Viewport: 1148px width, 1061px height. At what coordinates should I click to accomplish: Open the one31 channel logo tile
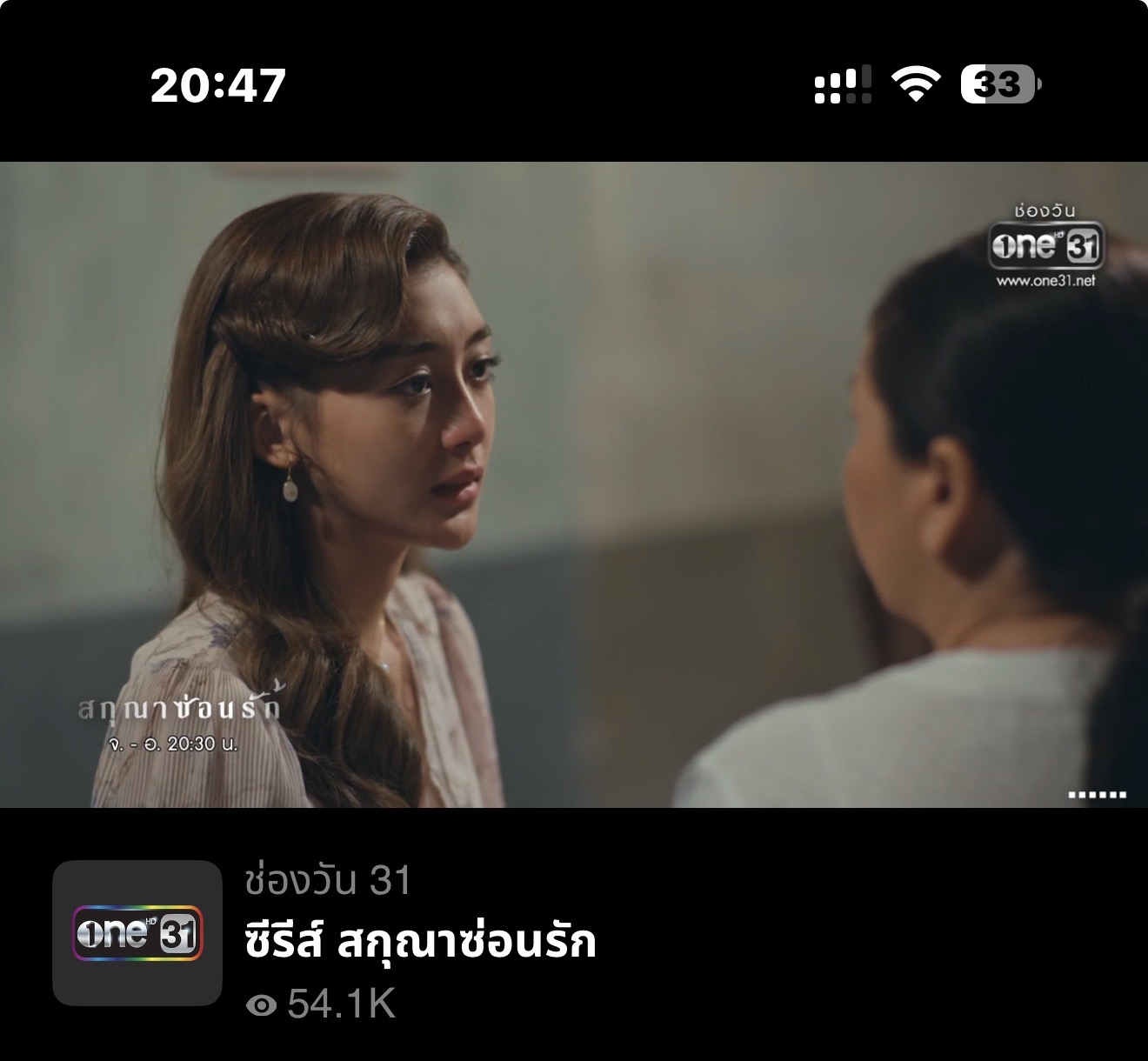[137, 933]
